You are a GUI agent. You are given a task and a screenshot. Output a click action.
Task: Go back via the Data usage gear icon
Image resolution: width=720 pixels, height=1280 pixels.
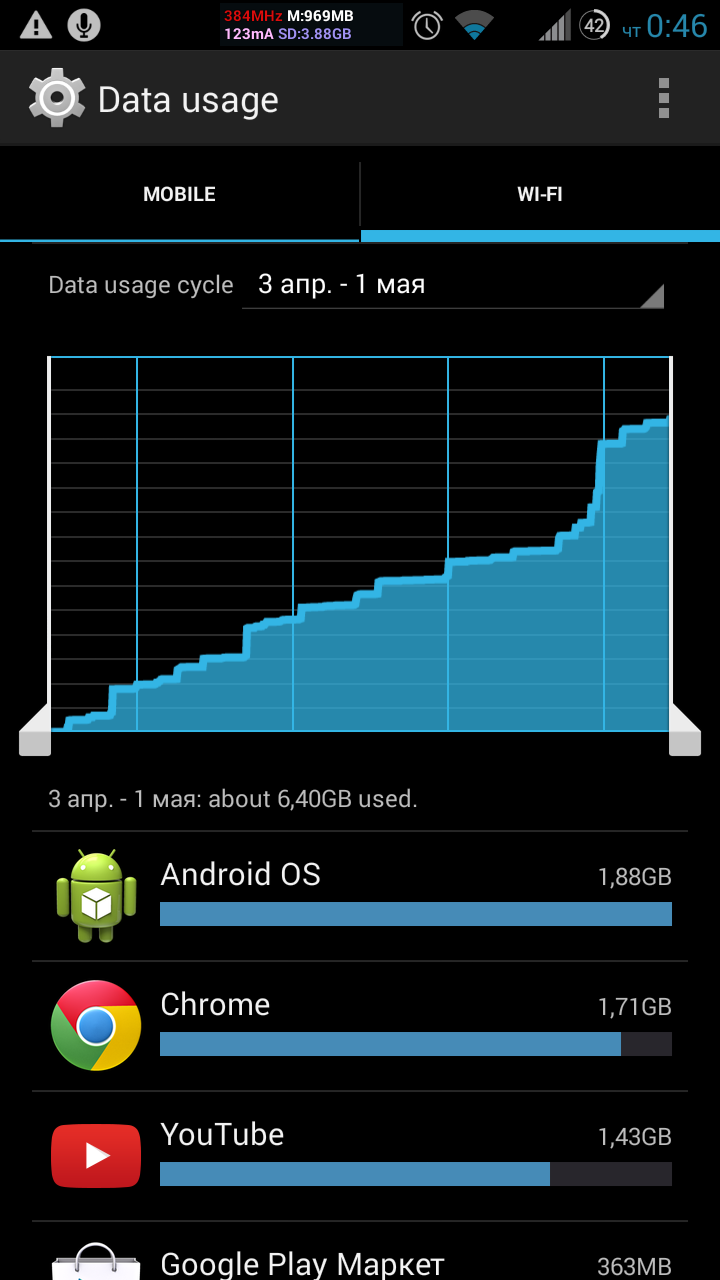(57, 98)
